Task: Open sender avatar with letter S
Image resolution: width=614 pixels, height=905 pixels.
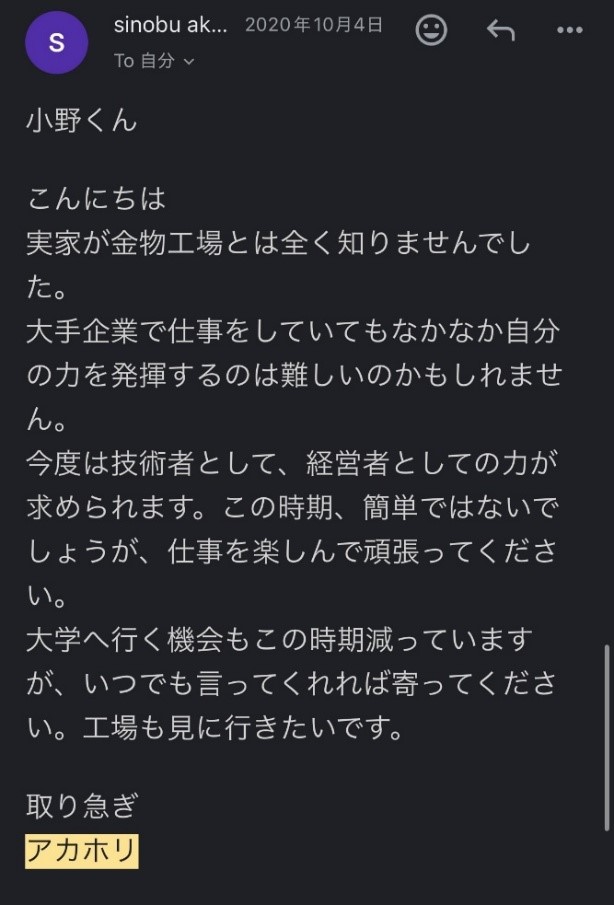Action: (56, 43)
